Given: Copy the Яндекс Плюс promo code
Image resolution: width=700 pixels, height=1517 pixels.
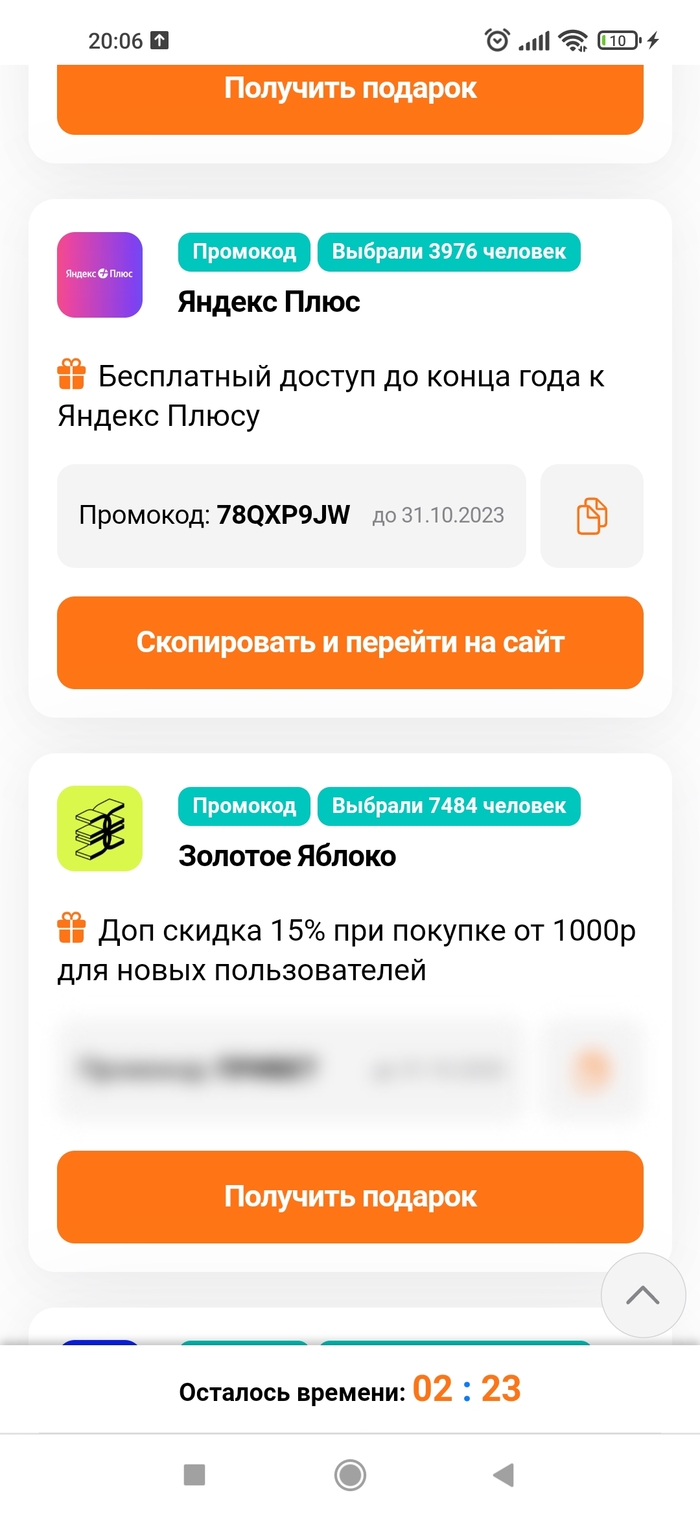Looking at the screenshot, I should [x=592, y=516].
